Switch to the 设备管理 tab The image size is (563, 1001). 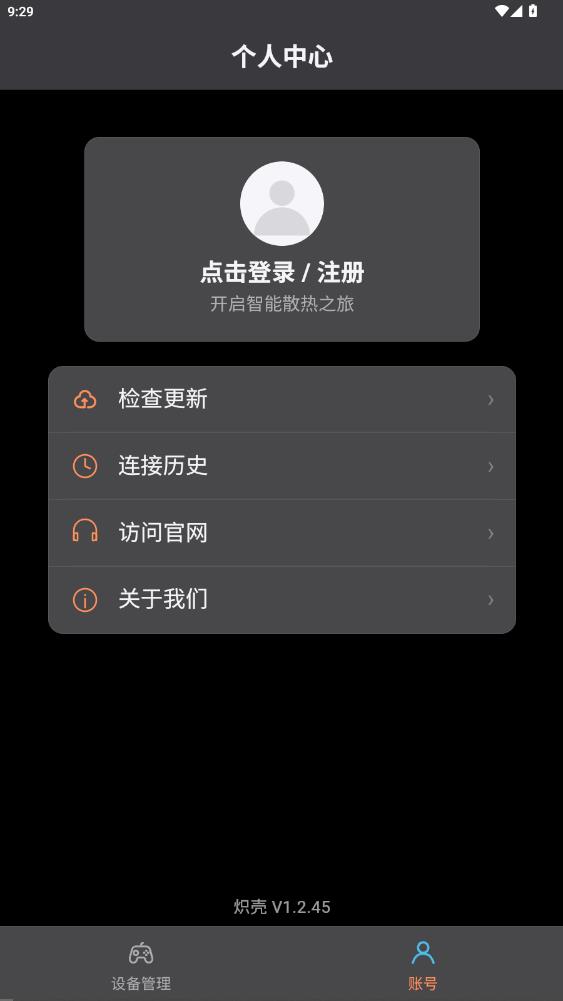[x=141, y=965]
